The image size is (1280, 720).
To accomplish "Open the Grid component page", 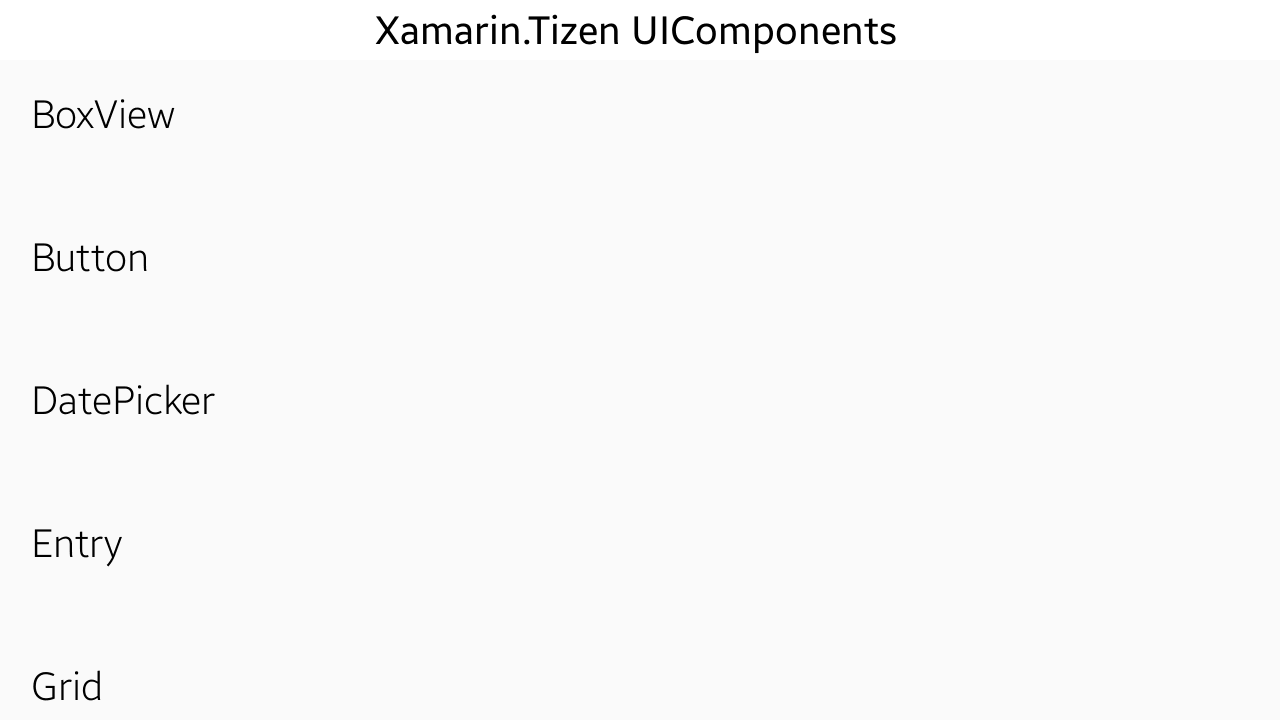I will pyautogui.click(x=67, y=688).
